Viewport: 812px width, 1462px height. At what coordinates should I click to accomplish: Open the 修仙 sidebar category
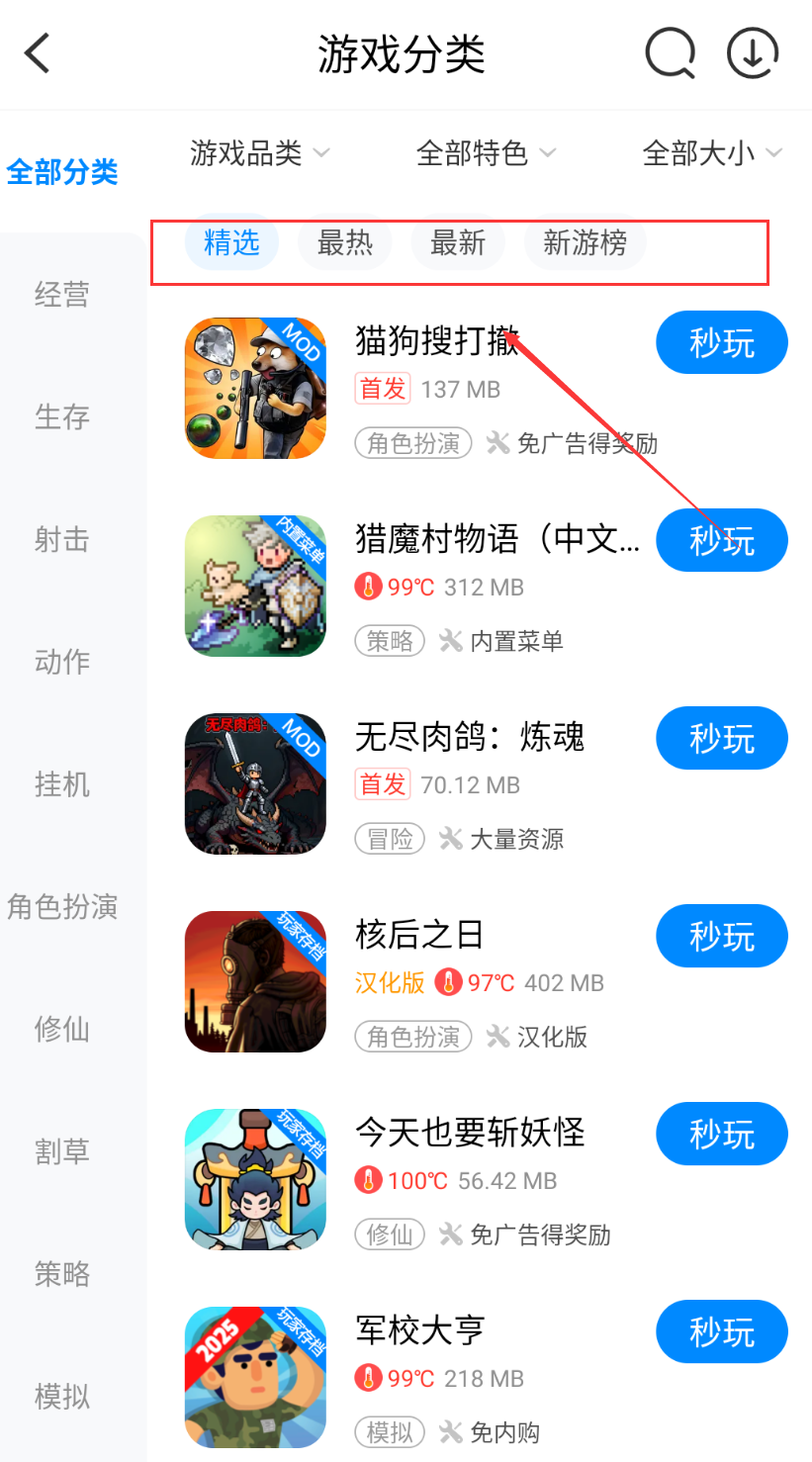(62, 1029)
